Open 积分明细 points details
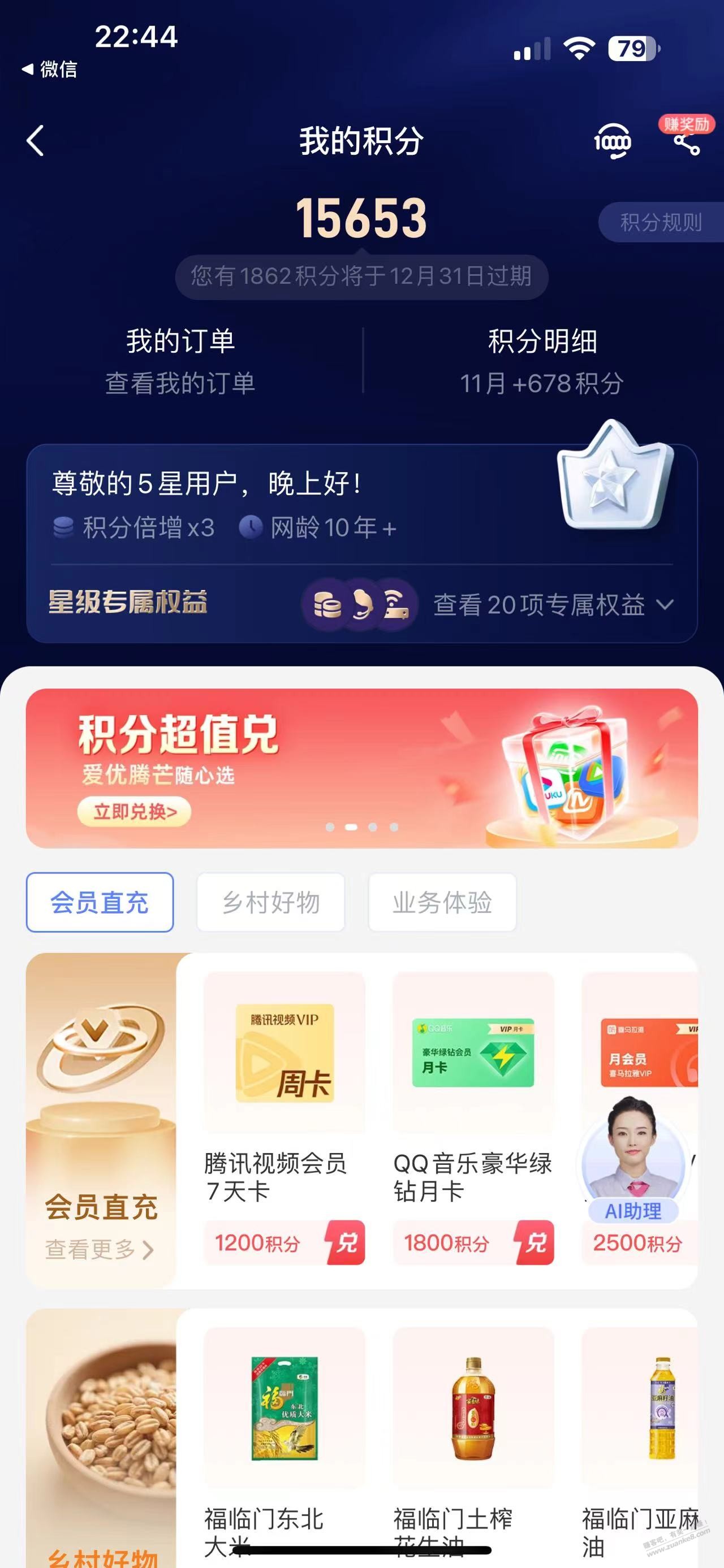724x1568 pixels. 542,361
